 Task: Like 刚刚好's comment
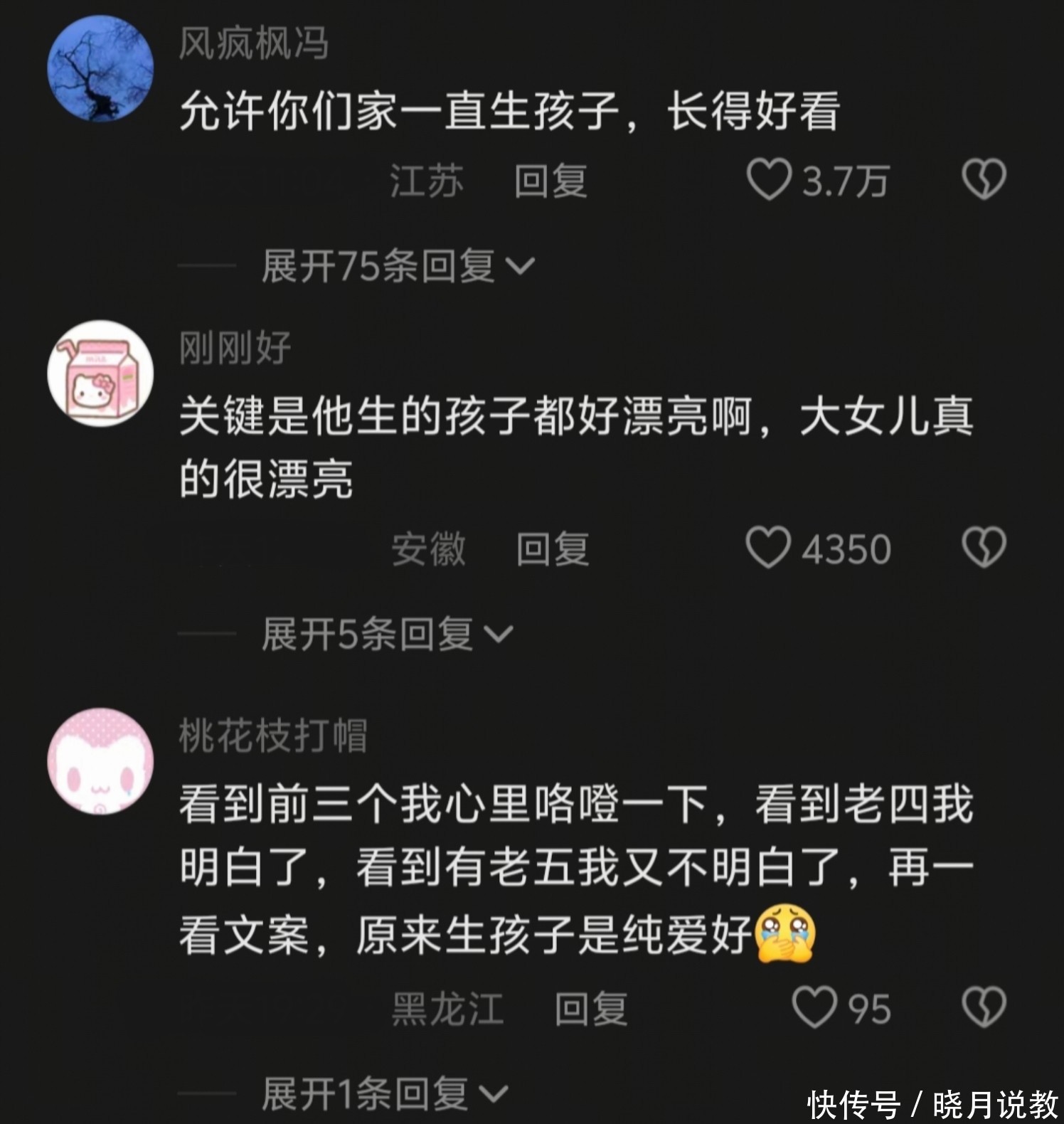(768, 548)
